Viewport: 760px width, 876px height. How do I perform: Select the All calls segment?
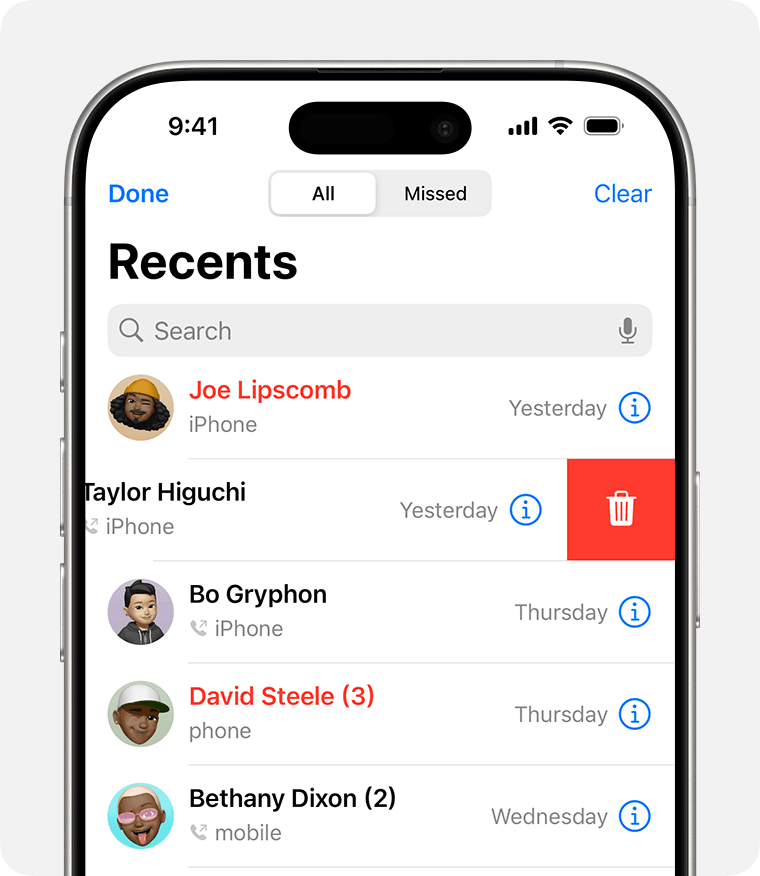click(323, 194)
